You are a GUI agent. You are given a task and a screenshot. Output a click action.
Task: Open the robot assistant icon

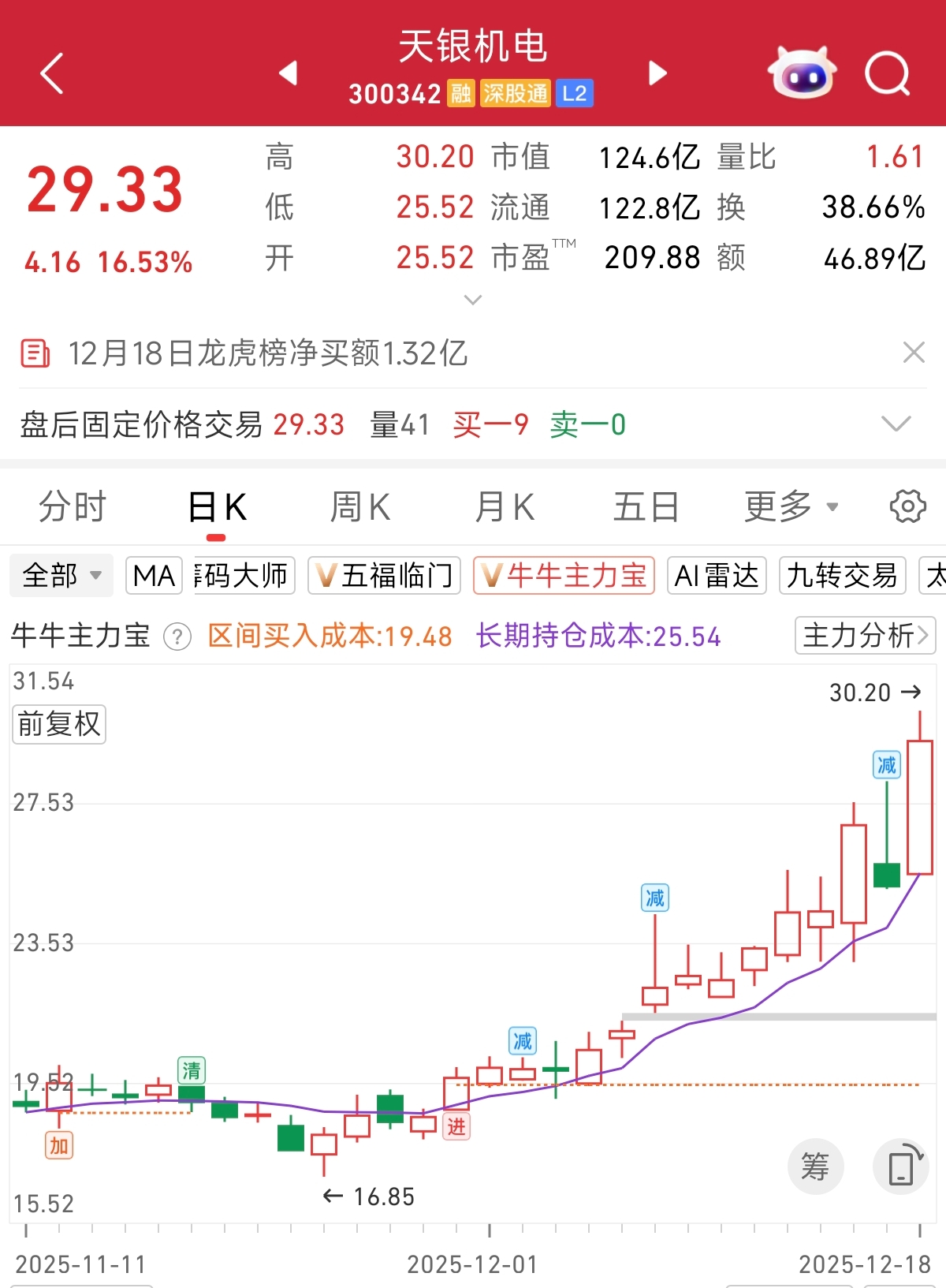click(803, 73)
